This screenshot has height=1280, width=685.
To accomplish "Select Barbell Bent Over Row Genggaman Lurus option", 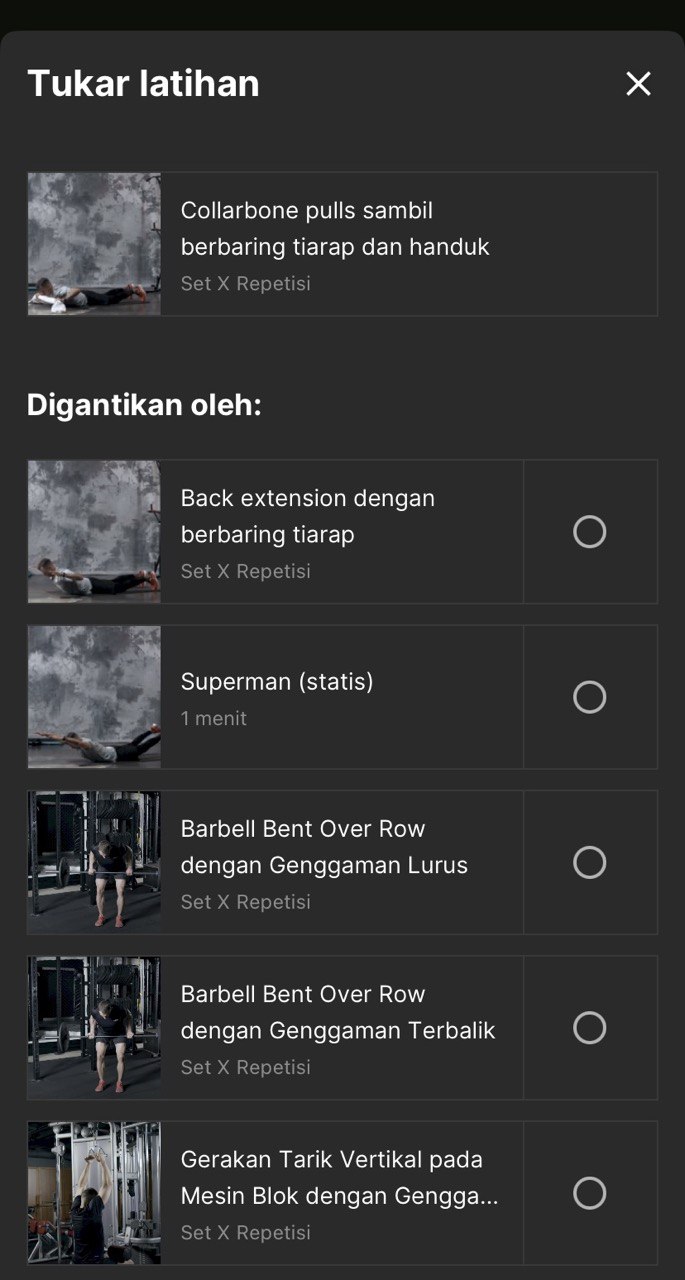I will [x=589, y=862].
